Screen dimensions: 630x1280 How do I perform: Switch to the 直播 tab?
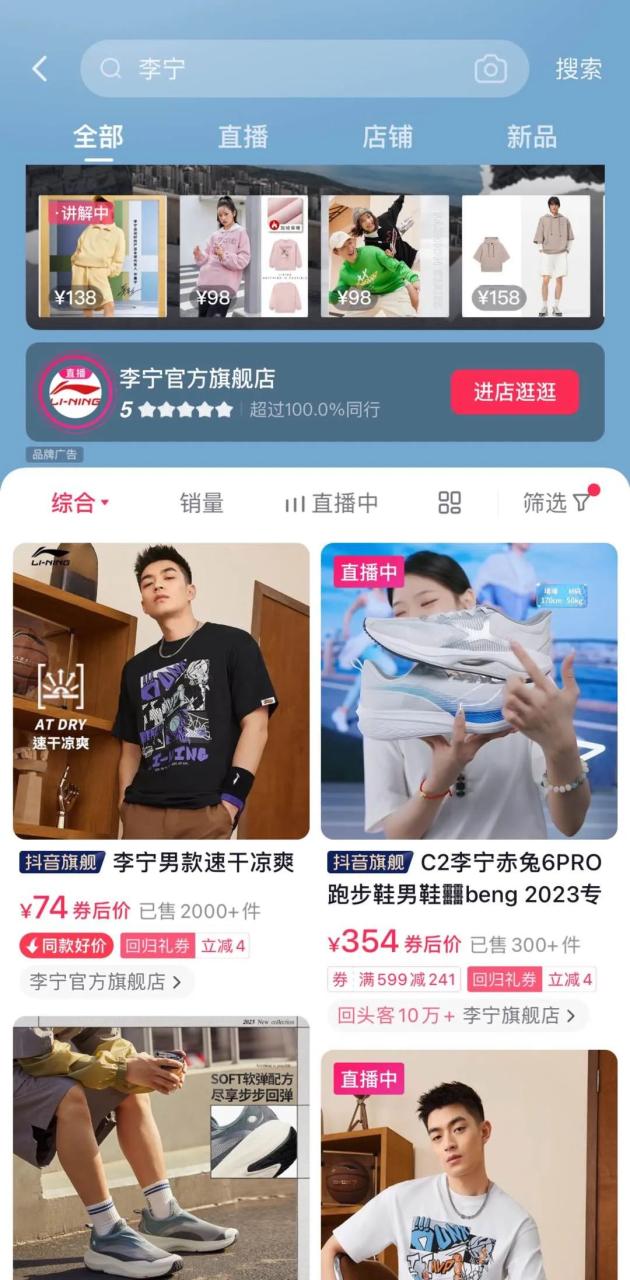(x=243, y=137)
